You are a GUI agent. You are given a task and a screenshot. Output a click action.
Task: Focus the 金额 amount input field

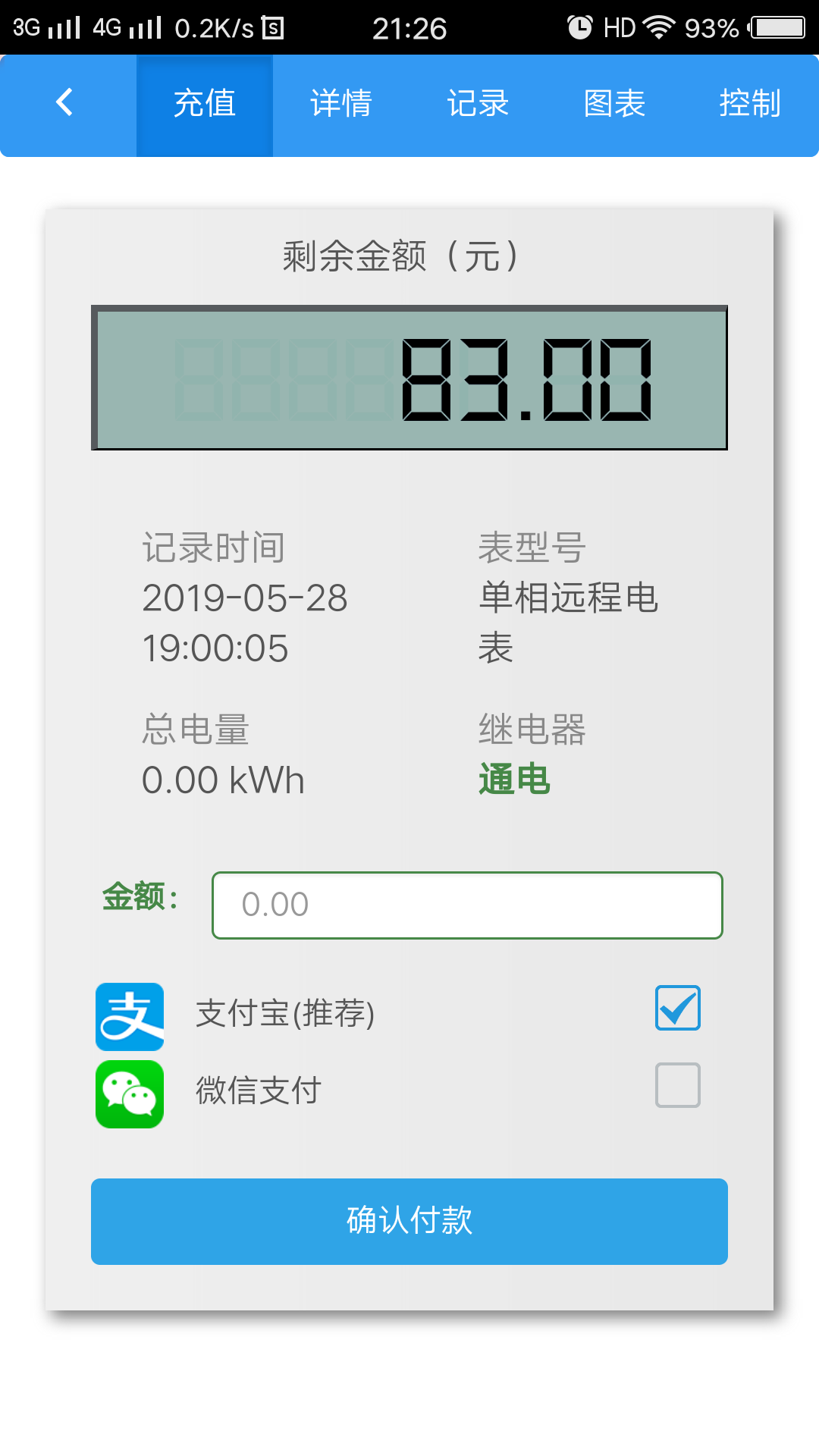tap(467, 905)
